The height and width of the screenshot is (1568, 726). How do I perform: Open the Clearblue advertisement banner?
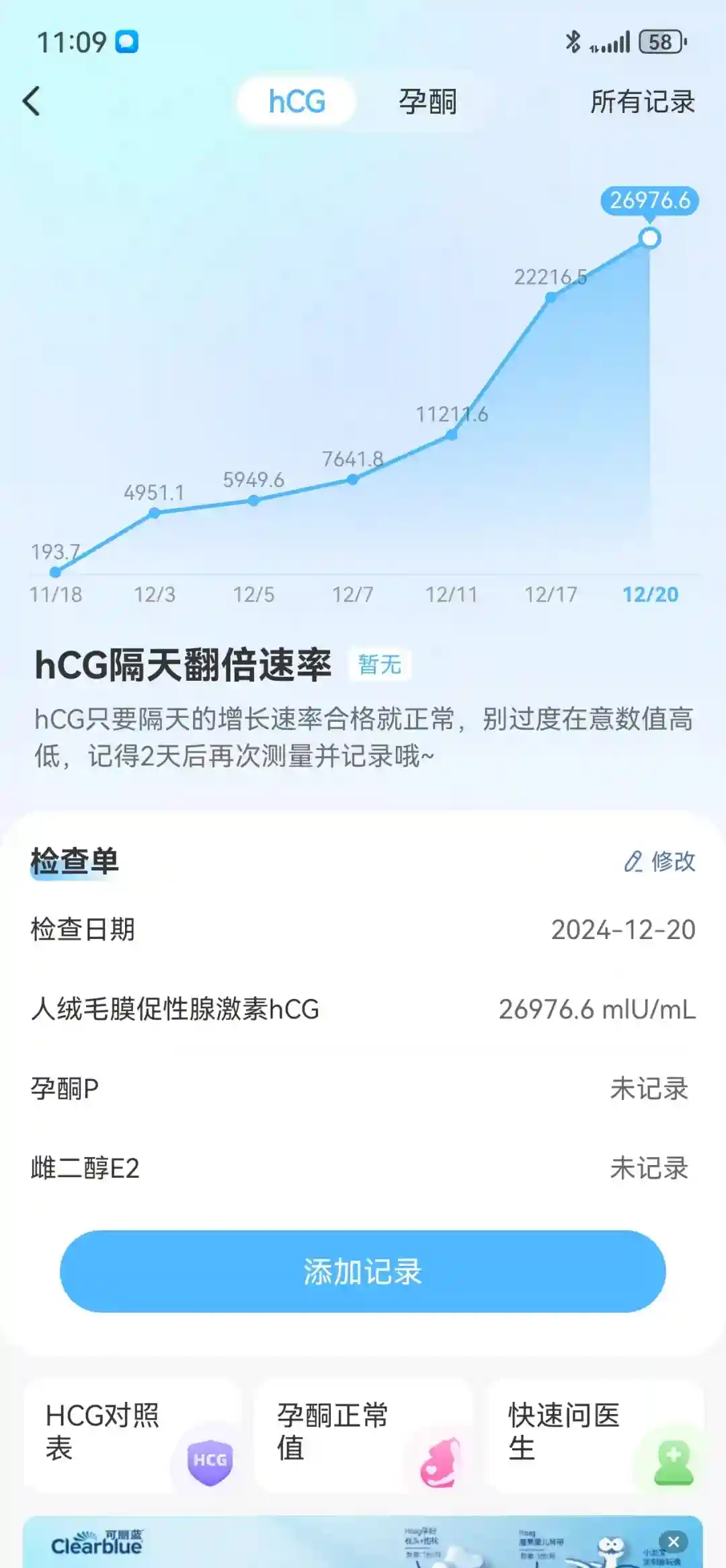(269, 1543)
